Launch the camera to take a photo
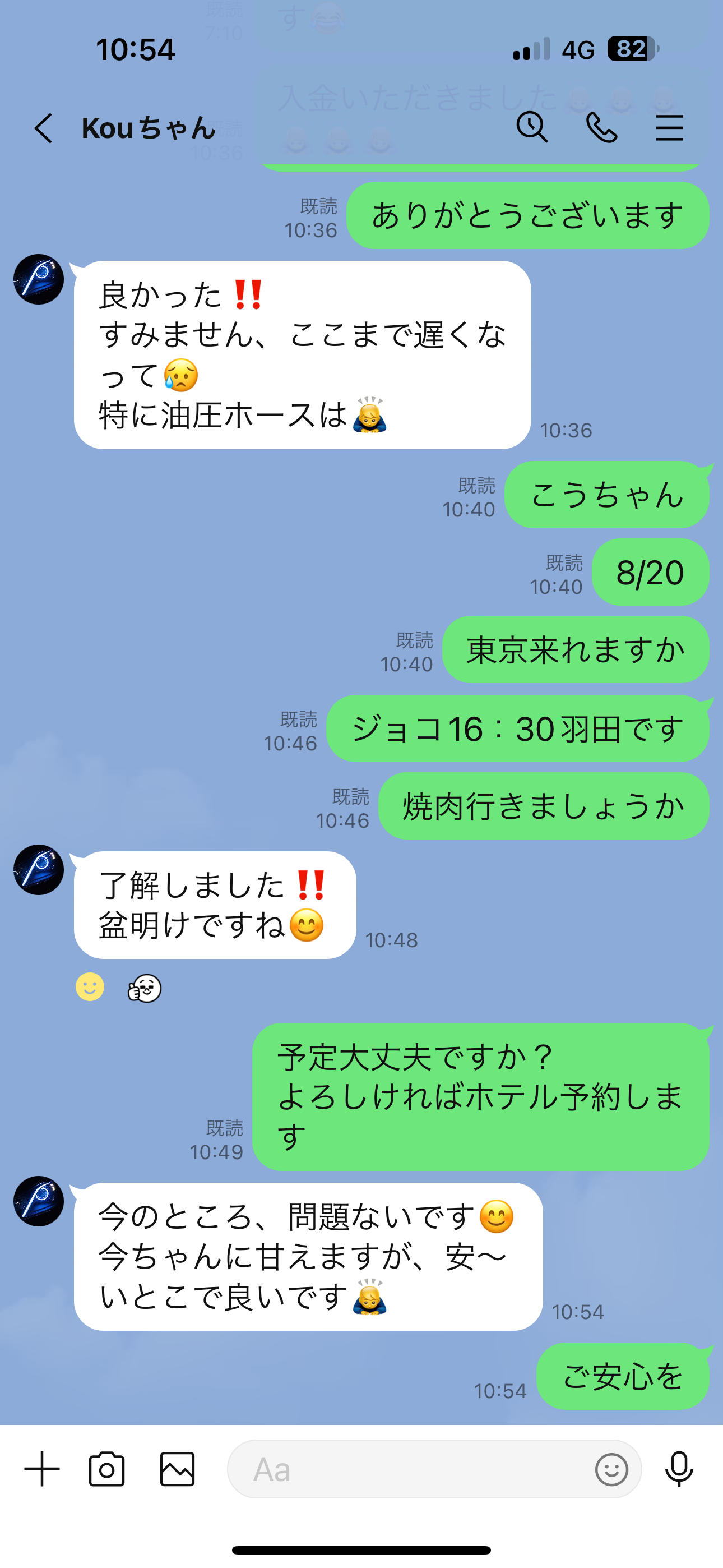Viewport: 723px width, 1568px height. point(107,1469)
